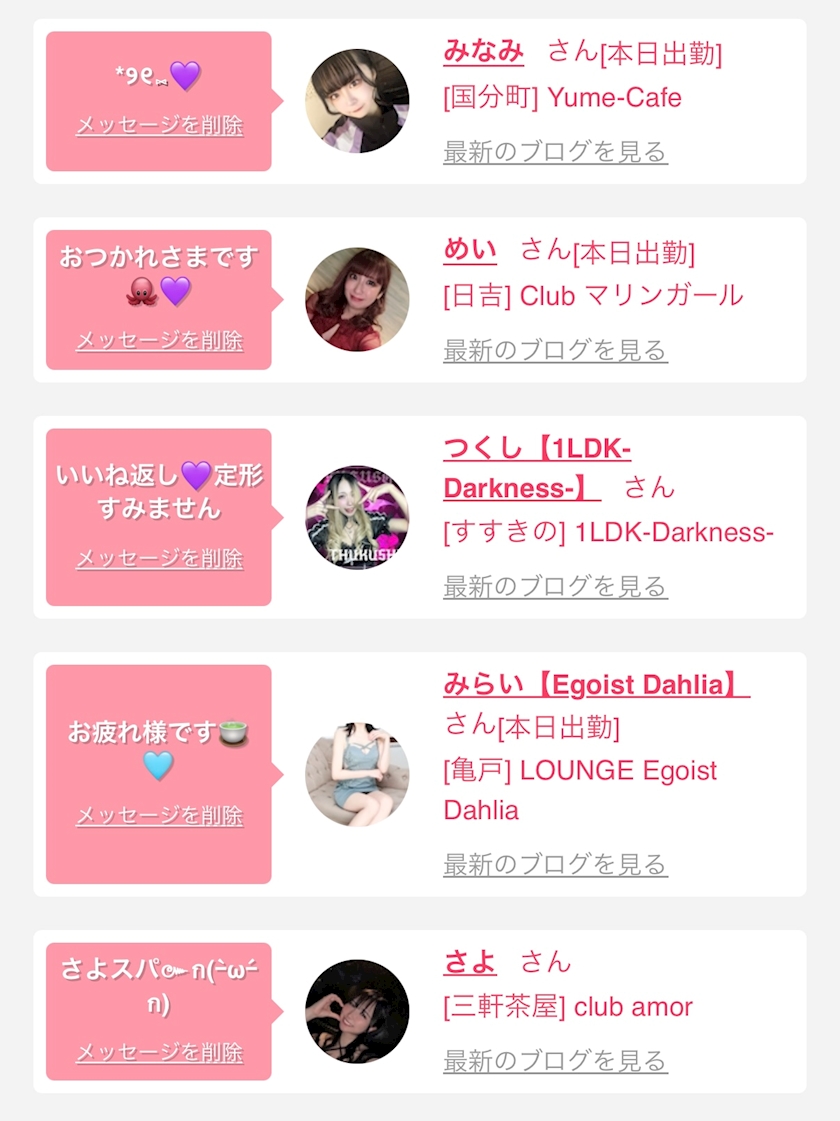Open さよ's profile name link
The width and height of the screenshot is (840, 1121).
click(470, 962)
